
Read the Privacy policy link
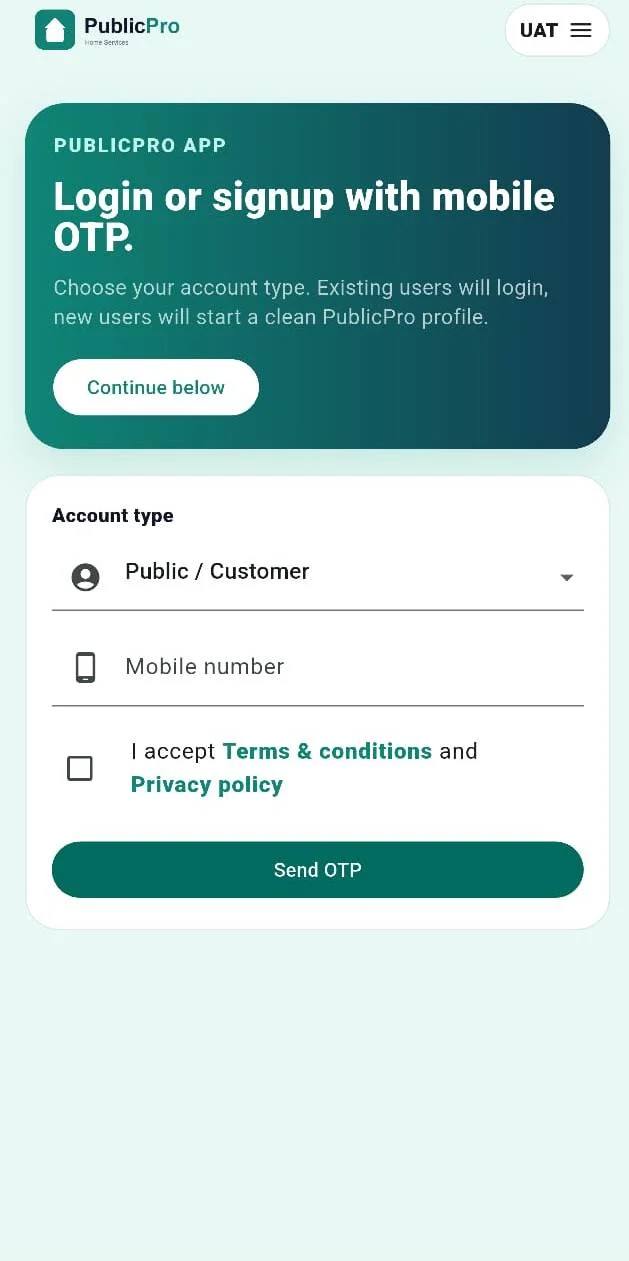click(x=207, y=784)
